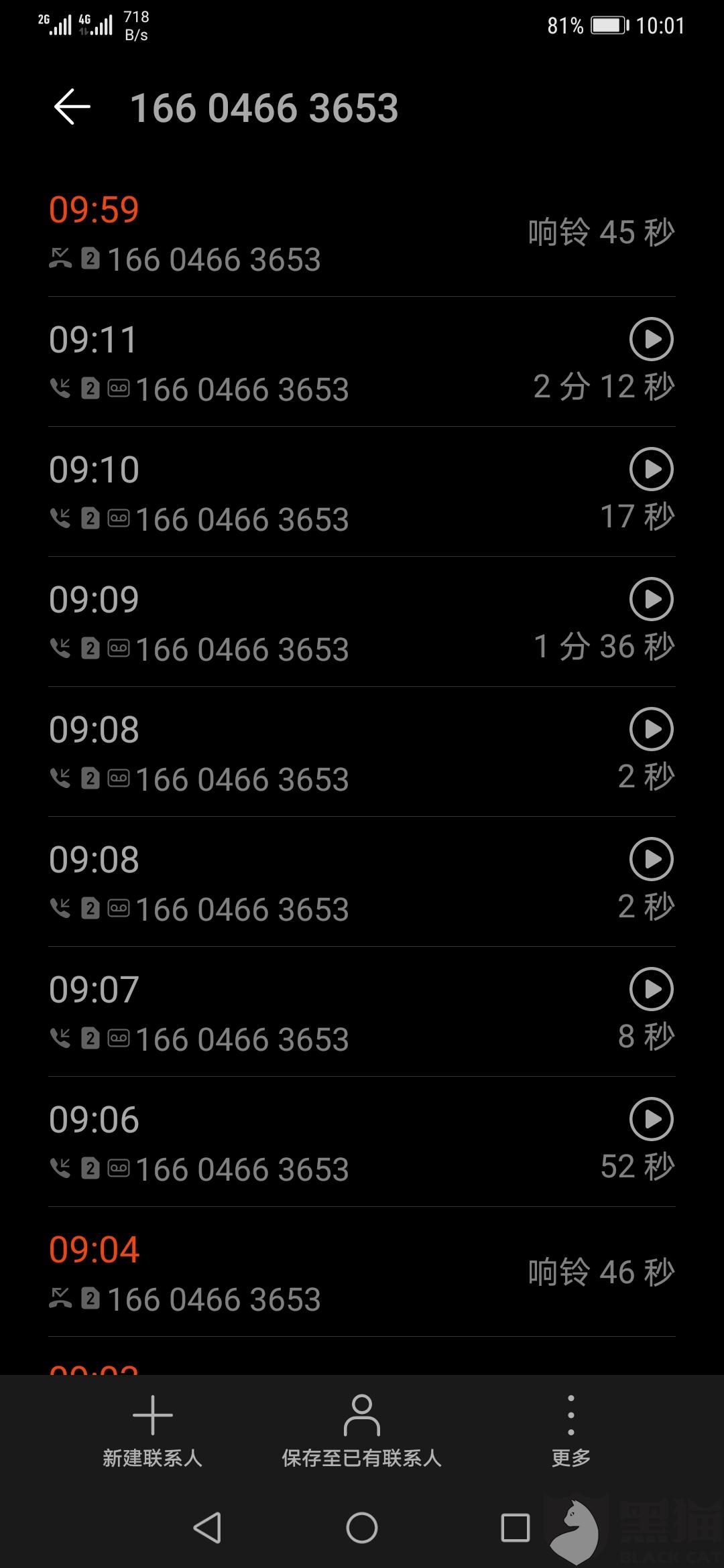This screenshot has height=1568, width=724.
Task: Play the 09:06 call recording
Action: (651, 1119)
